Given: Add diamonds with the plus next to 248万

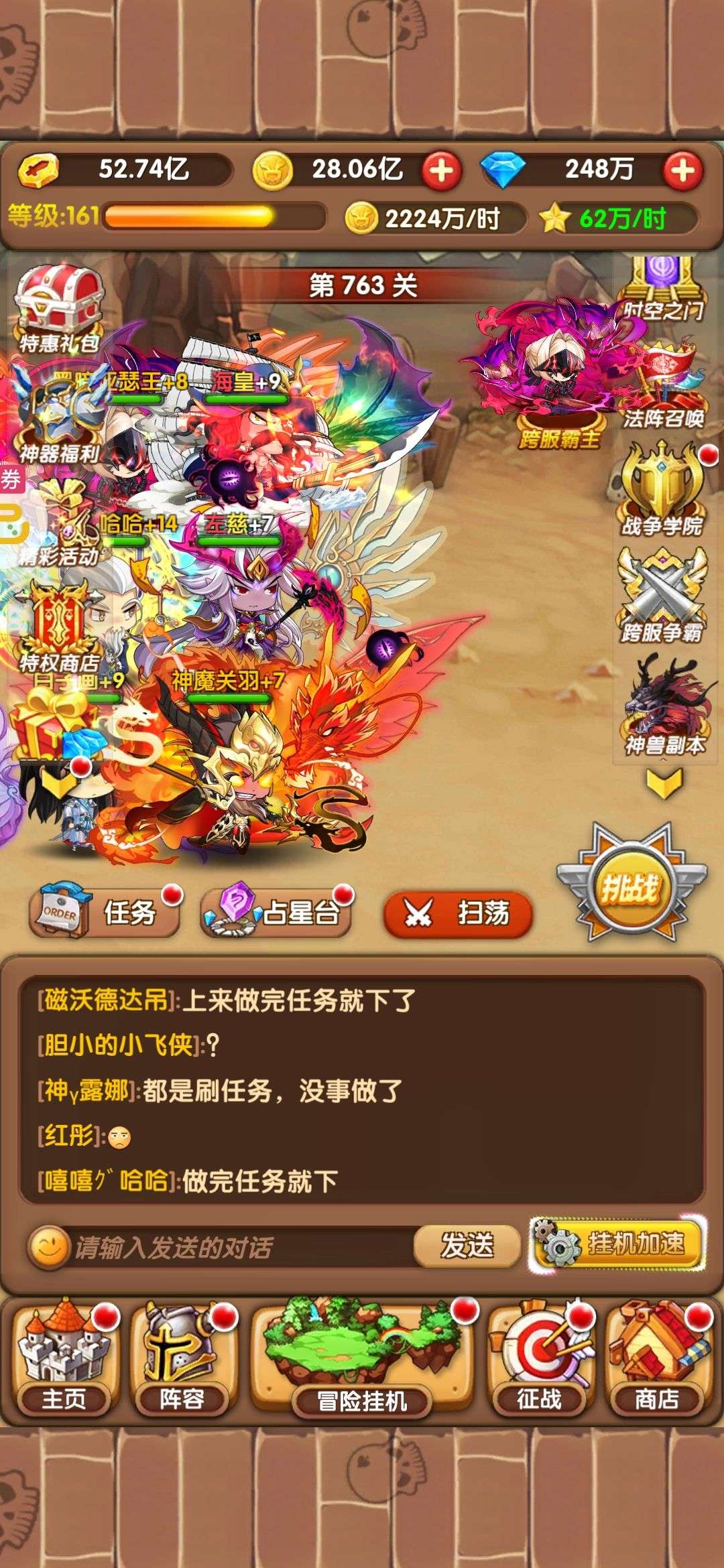Looking at the screenshot, I should click(682, 170).
